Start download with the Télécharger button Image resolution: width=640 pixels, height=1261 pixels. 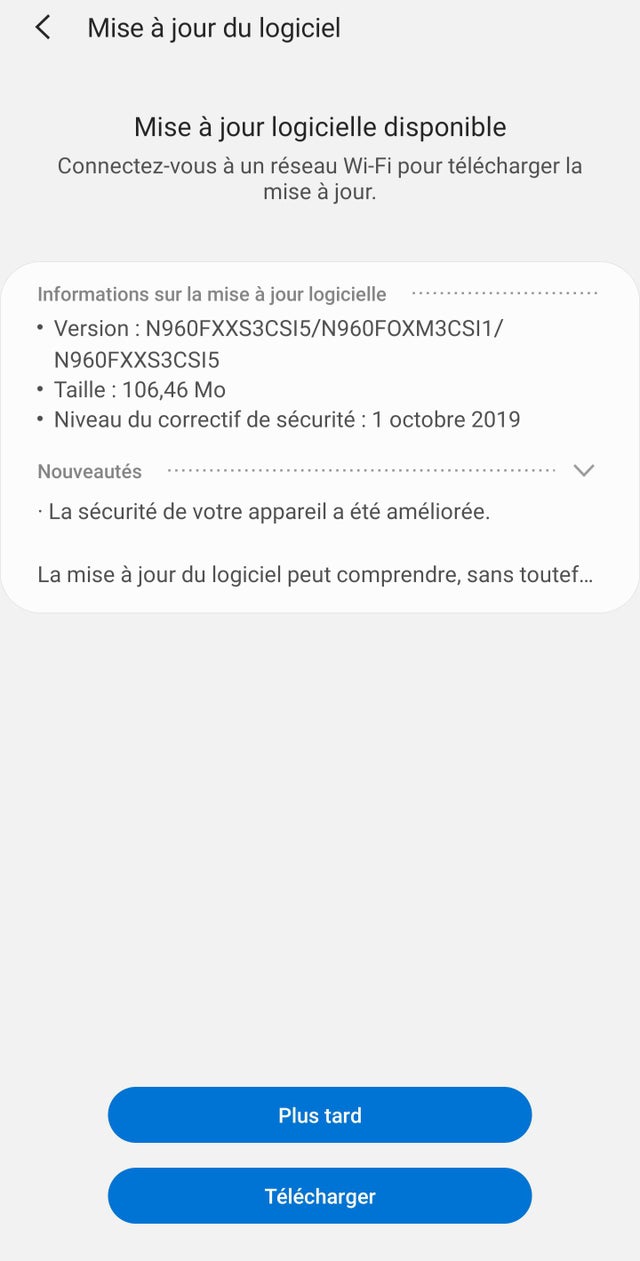click(320, 1196)
